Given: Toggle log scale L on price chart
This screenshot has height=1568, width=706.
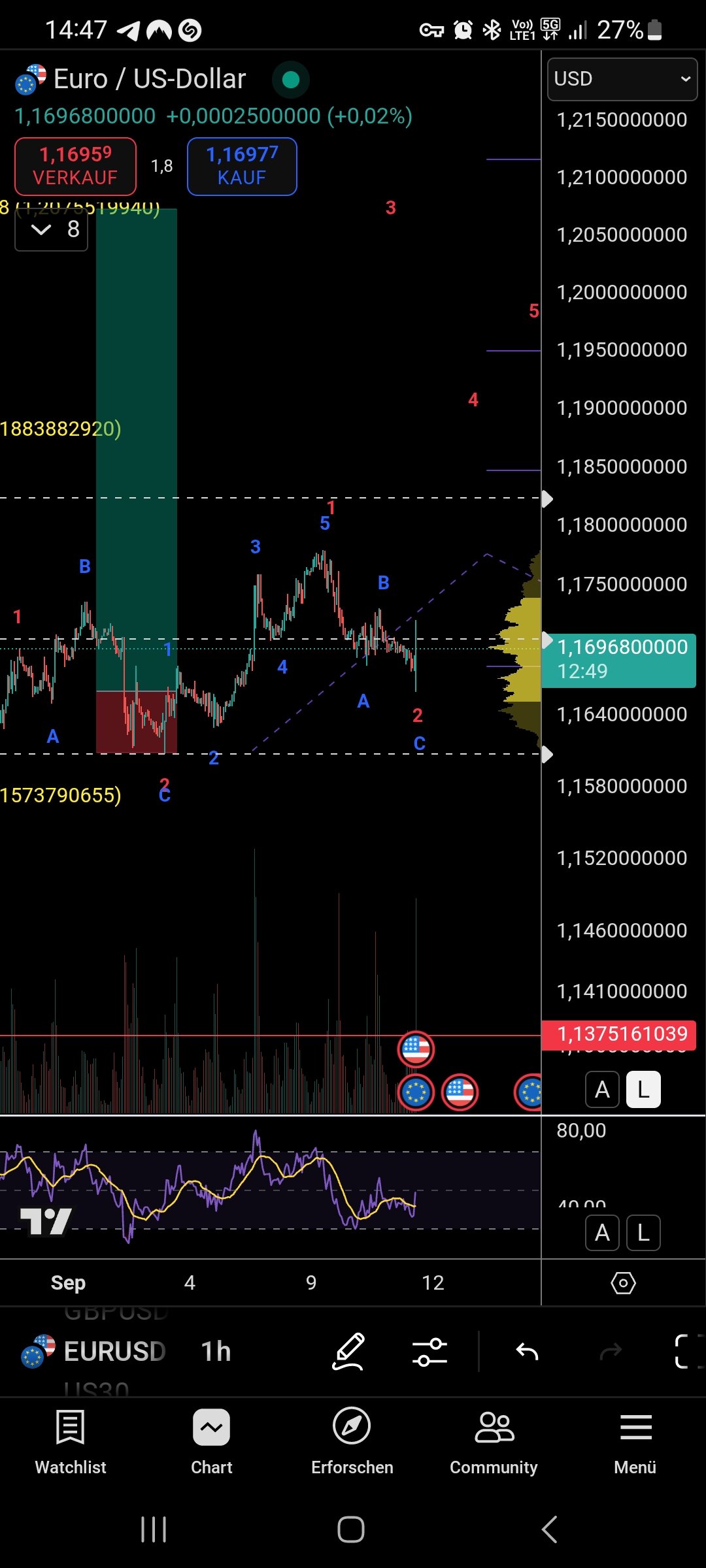Looking at the screenshot, I should point(643,1090).
